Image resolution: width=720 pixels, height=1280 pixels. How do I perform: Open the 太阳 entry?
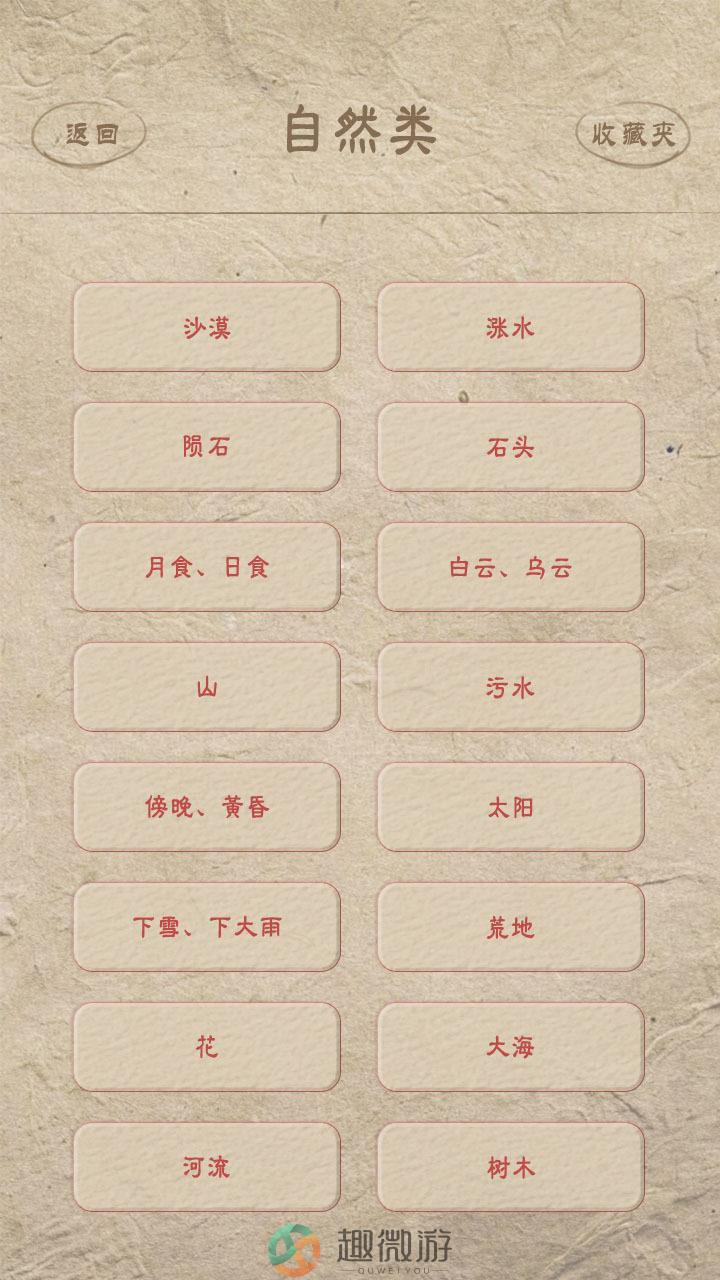pyautogui.click(x=511, y=807)
